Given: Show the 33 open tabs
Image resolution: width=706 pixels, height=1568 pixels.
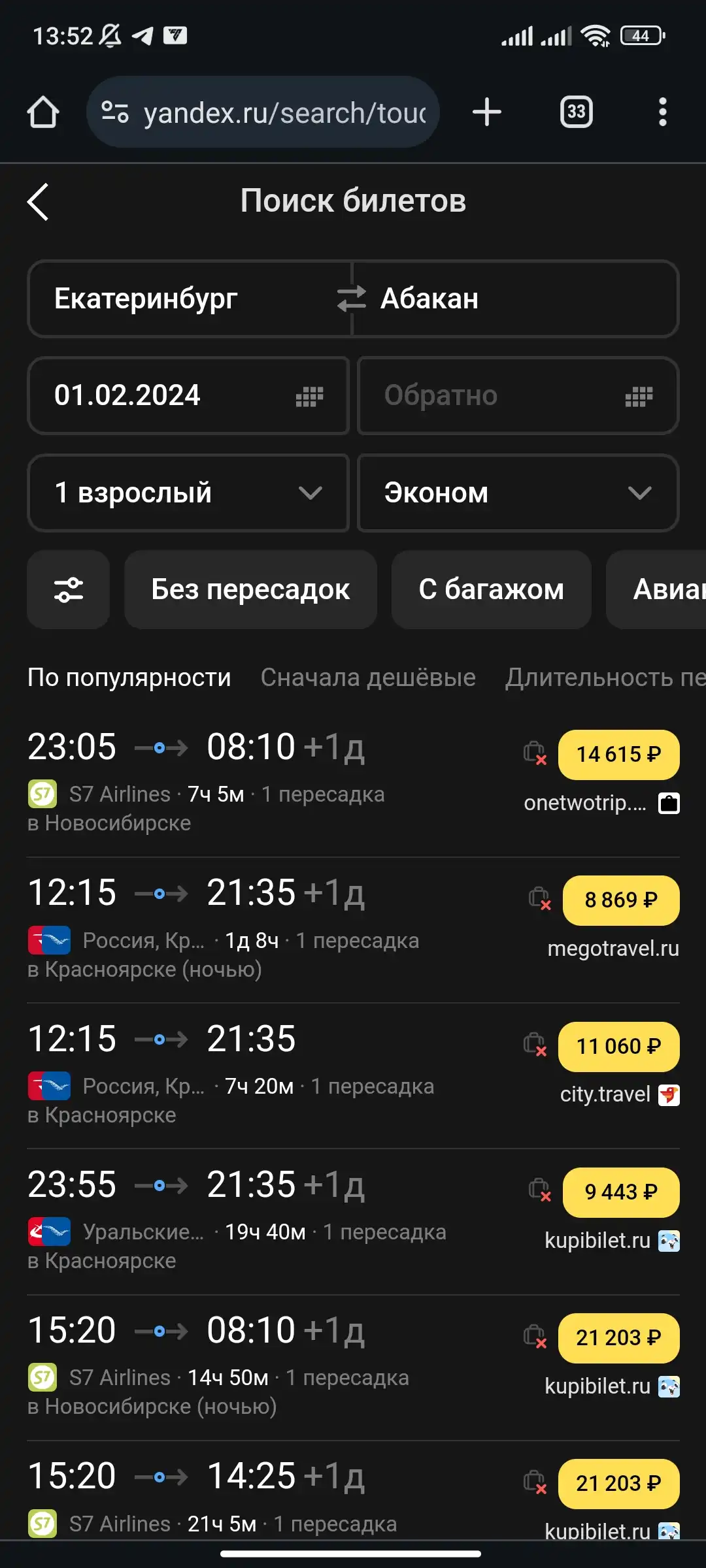Looking at the screenshot, I should (576, 112).
